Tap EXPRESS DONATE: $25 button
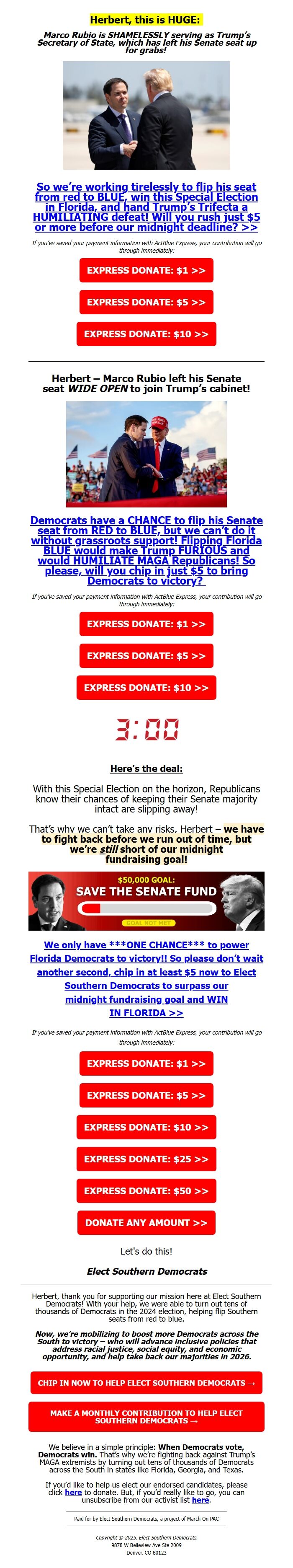The height and width of the screenshot is (1568, 293). [146, 1159]
